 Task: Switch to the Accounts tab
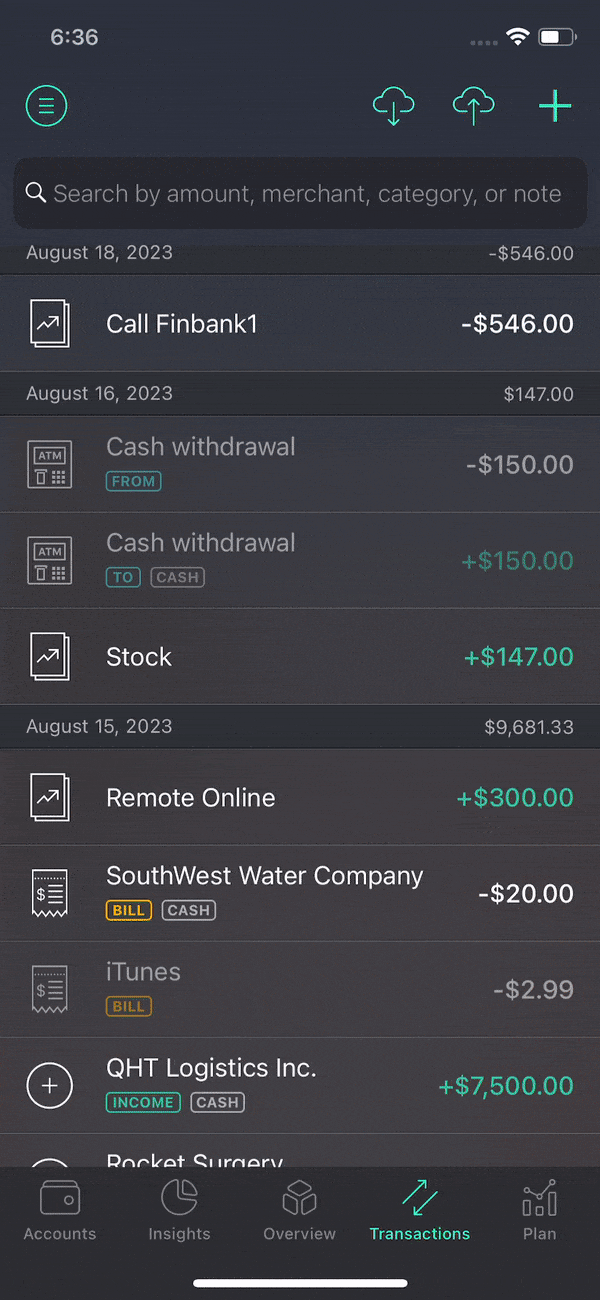pyautogui.click(x=60, y=1210)
